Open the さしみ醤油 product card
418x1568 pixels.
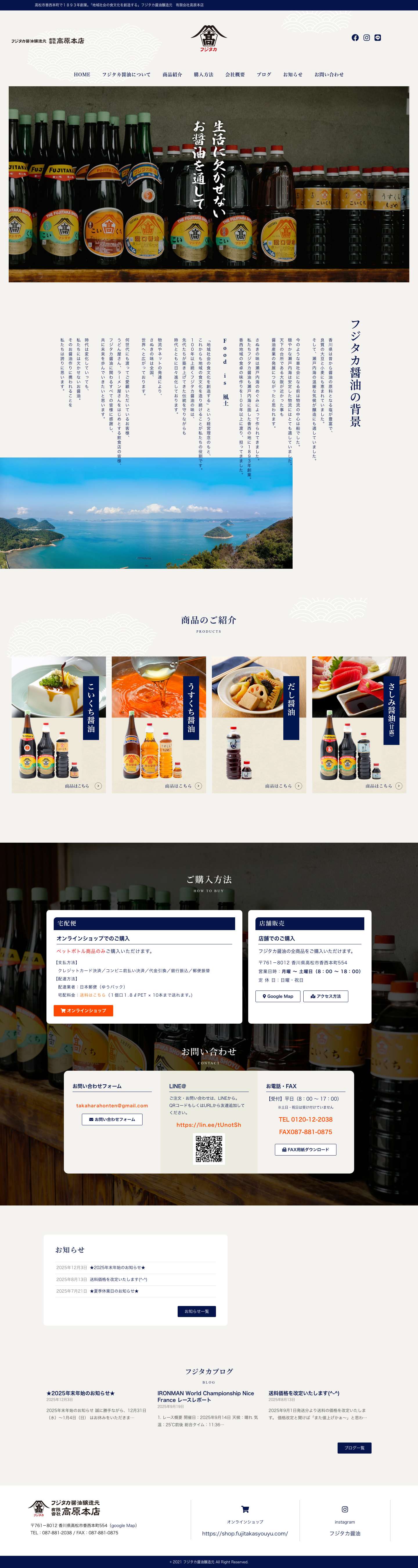click(359, 724)
